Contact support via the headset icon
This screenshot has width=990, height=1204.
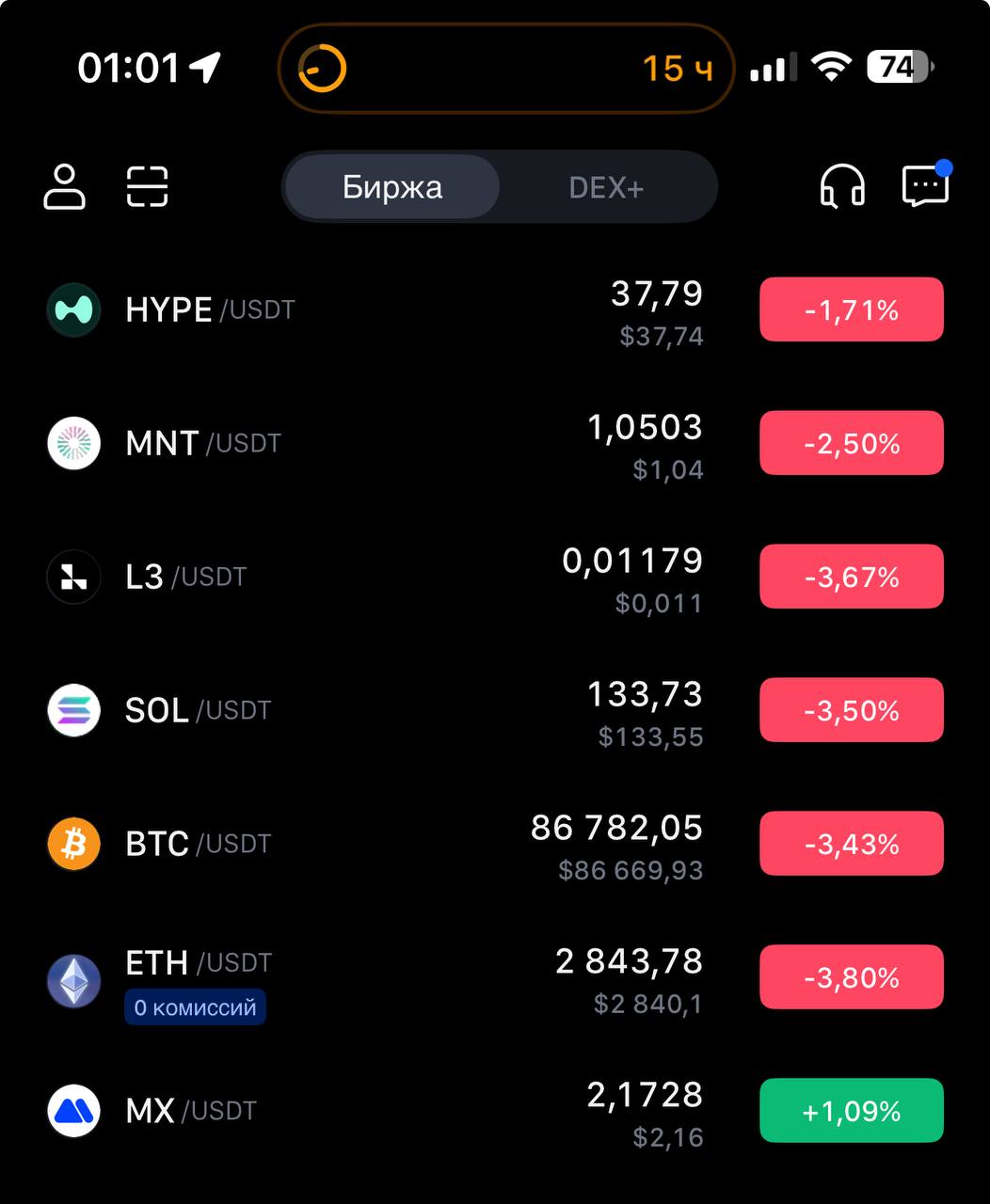[x=842, y=186]
